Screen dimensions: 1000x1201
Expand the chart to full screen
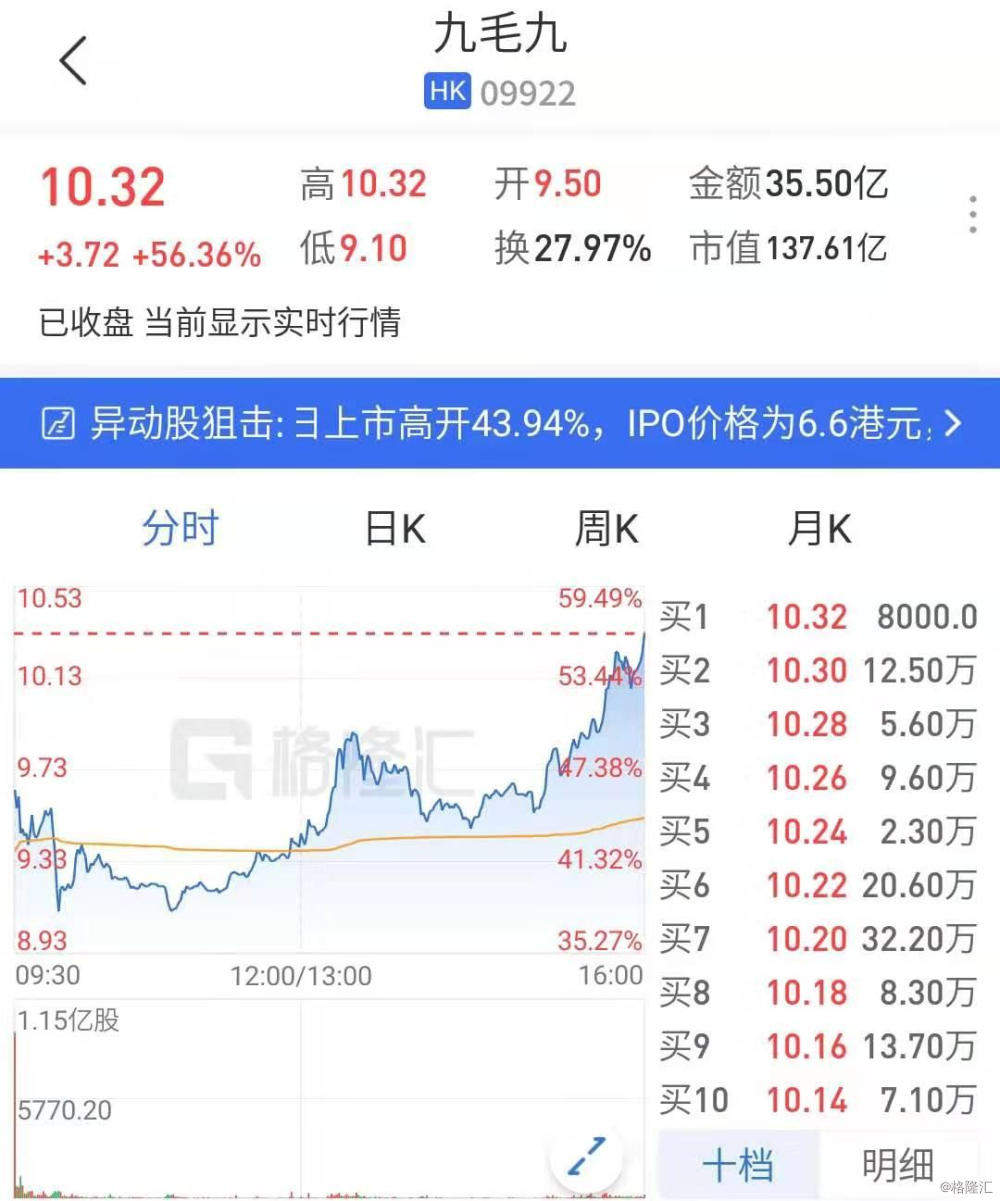point(585,1157)
